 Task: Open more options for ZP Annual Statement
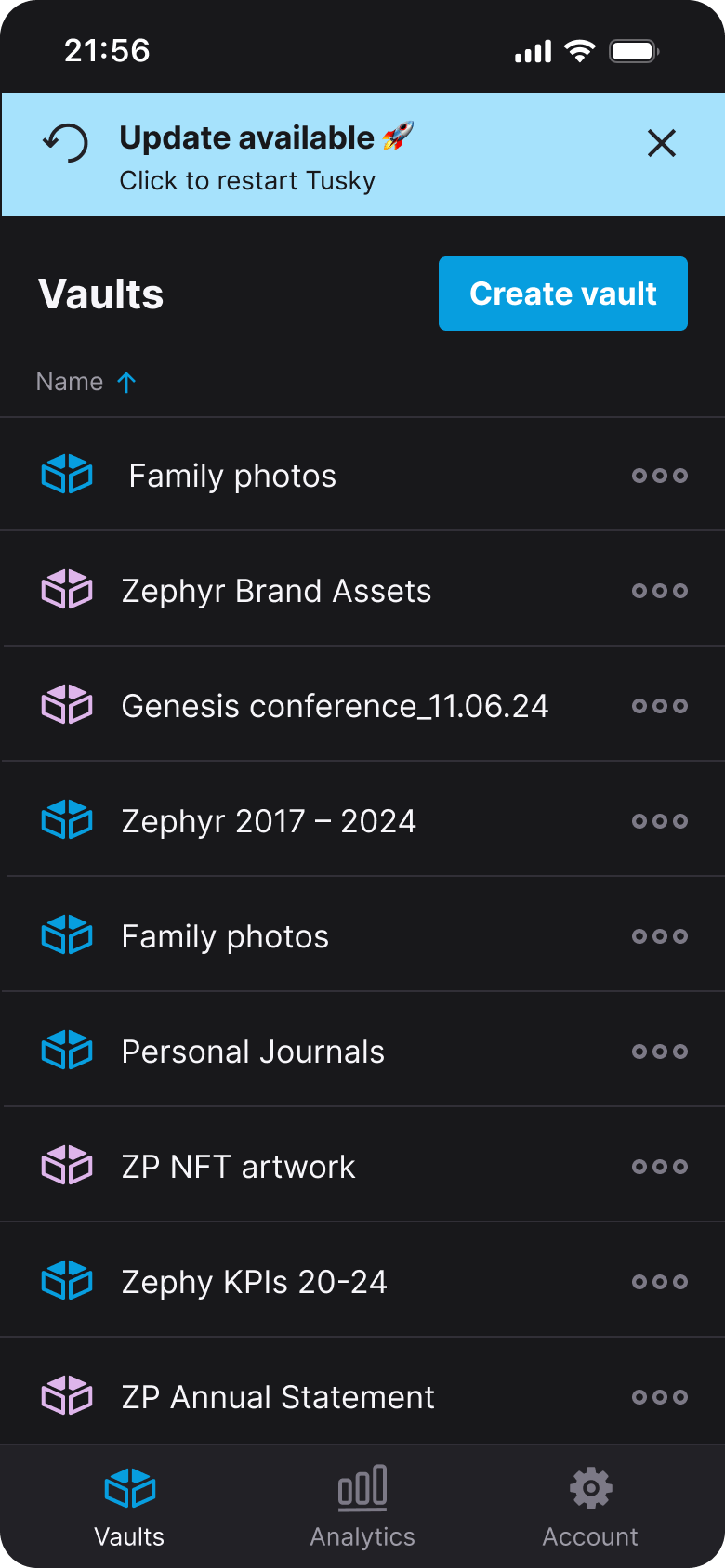coord(659,1397)
